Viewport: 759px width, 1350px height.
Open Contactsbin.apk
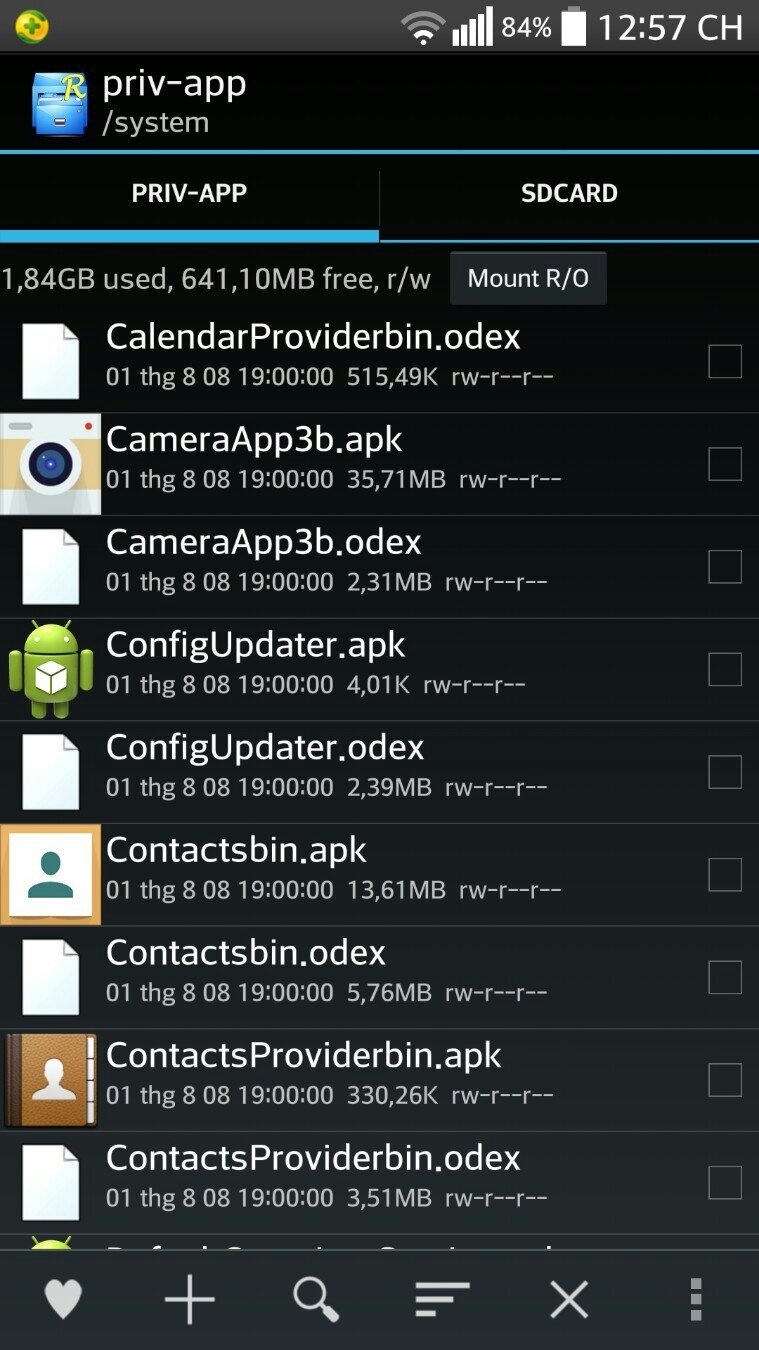tap(379, 875)
